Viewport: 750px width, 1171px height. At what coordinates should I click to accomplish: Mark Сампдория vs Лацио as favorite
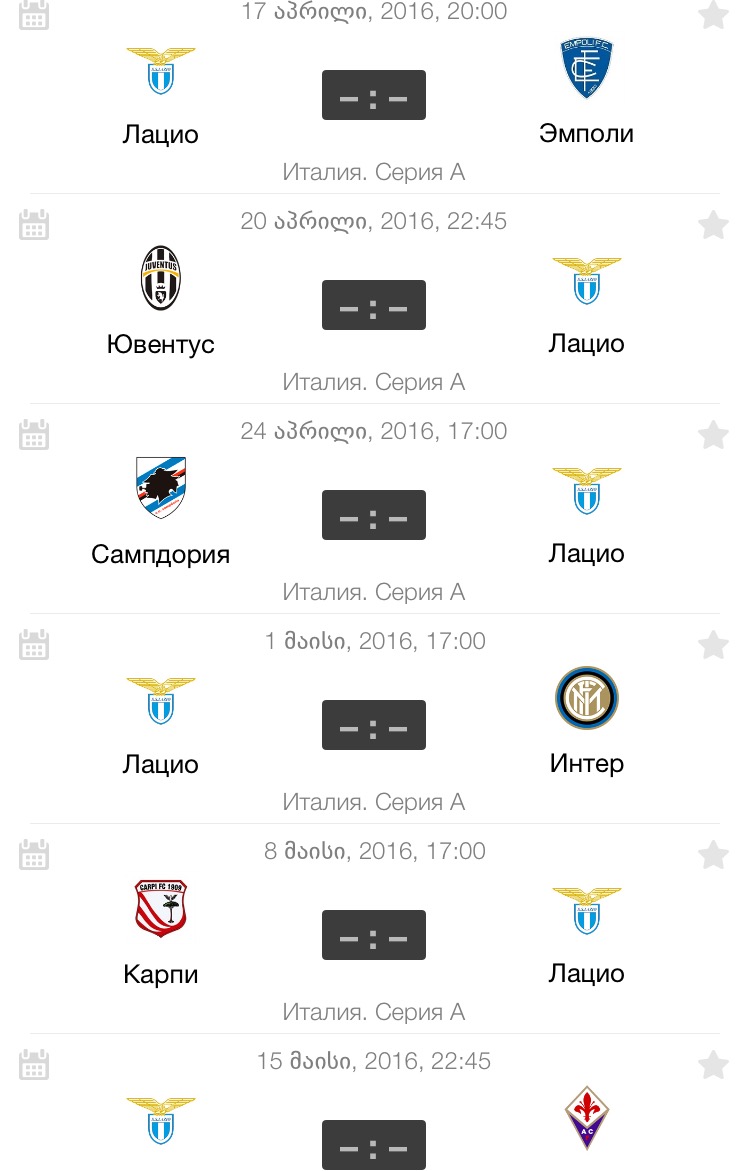tap(713, 434)
